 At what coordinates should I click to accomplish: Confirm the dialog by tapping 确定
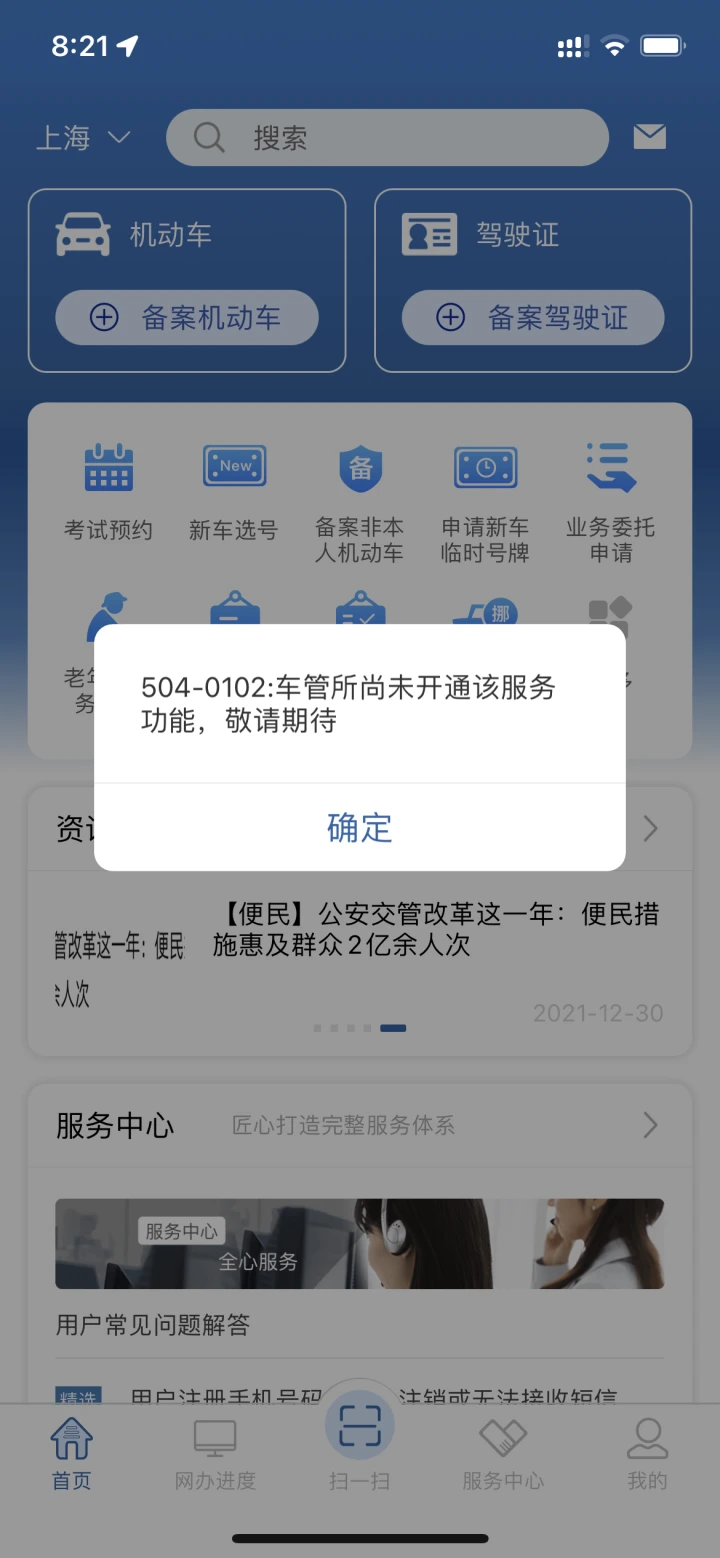tap(360, 827)
